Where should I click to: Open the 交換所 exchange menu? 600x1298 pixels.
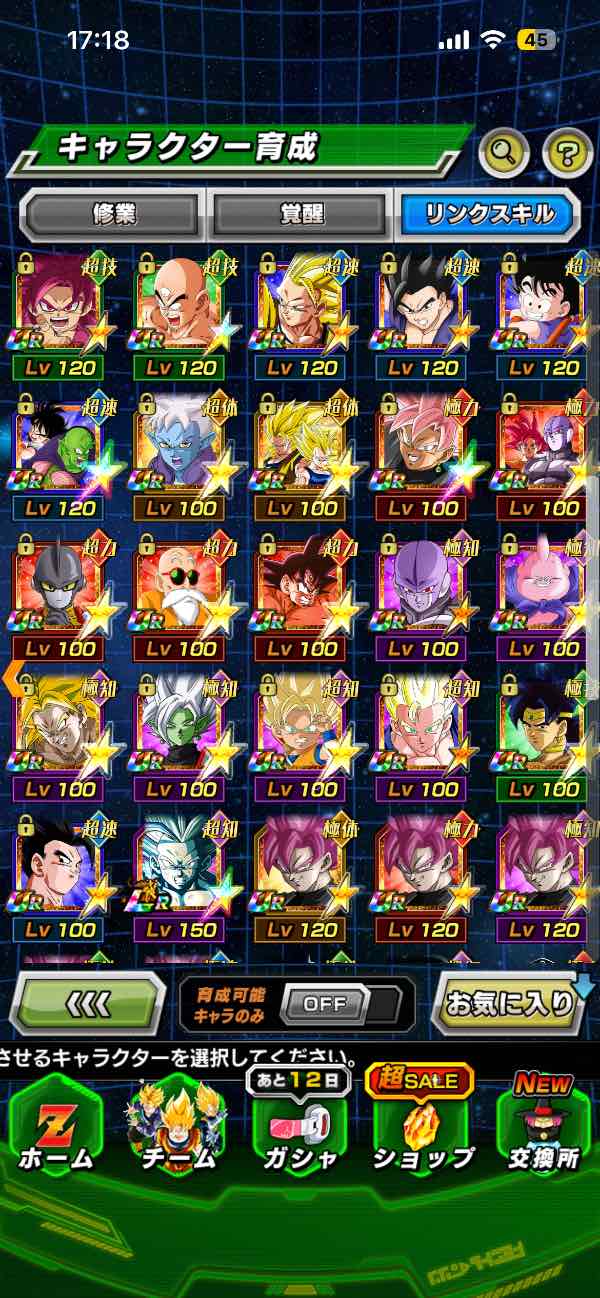(545, 1126)
